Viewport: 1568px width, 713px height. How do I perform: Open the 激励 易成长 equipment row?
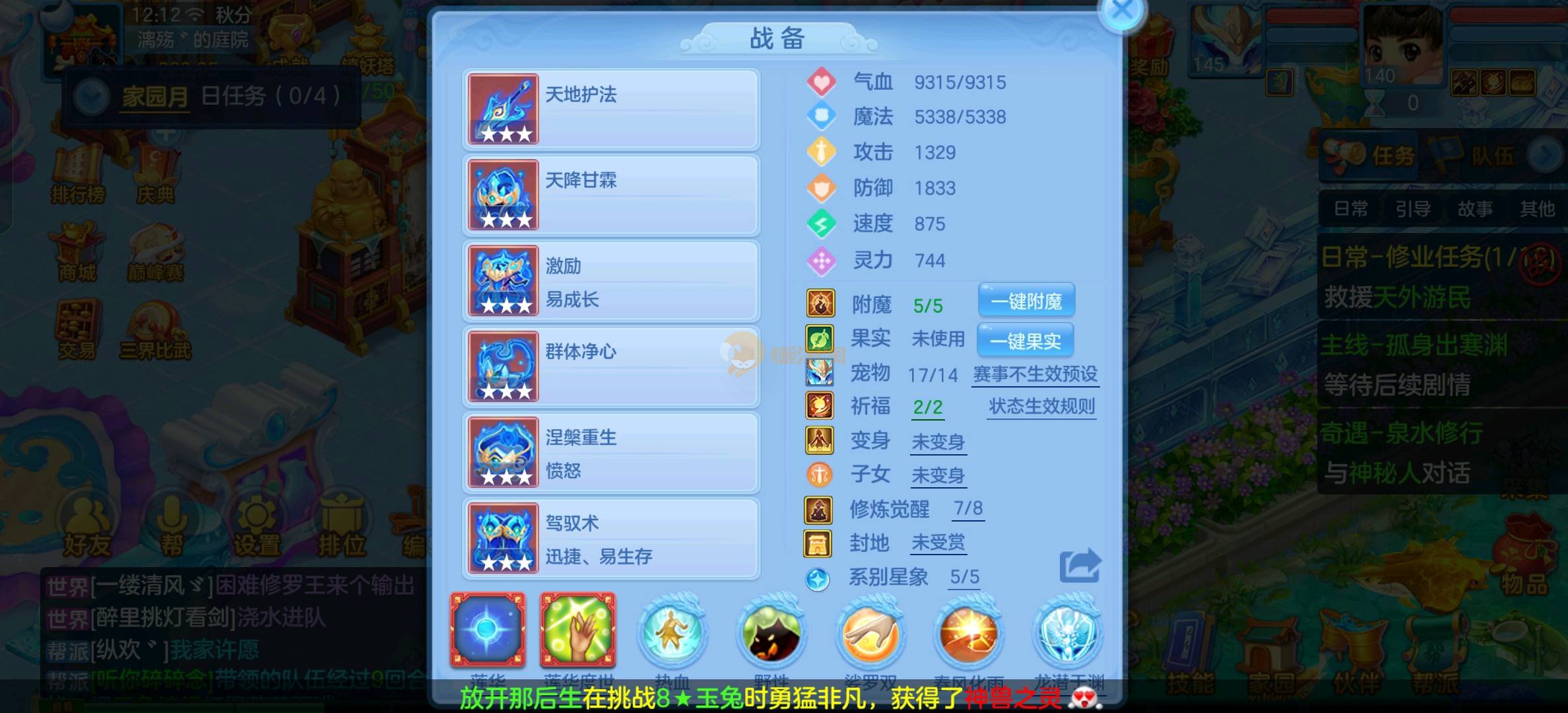611,281
